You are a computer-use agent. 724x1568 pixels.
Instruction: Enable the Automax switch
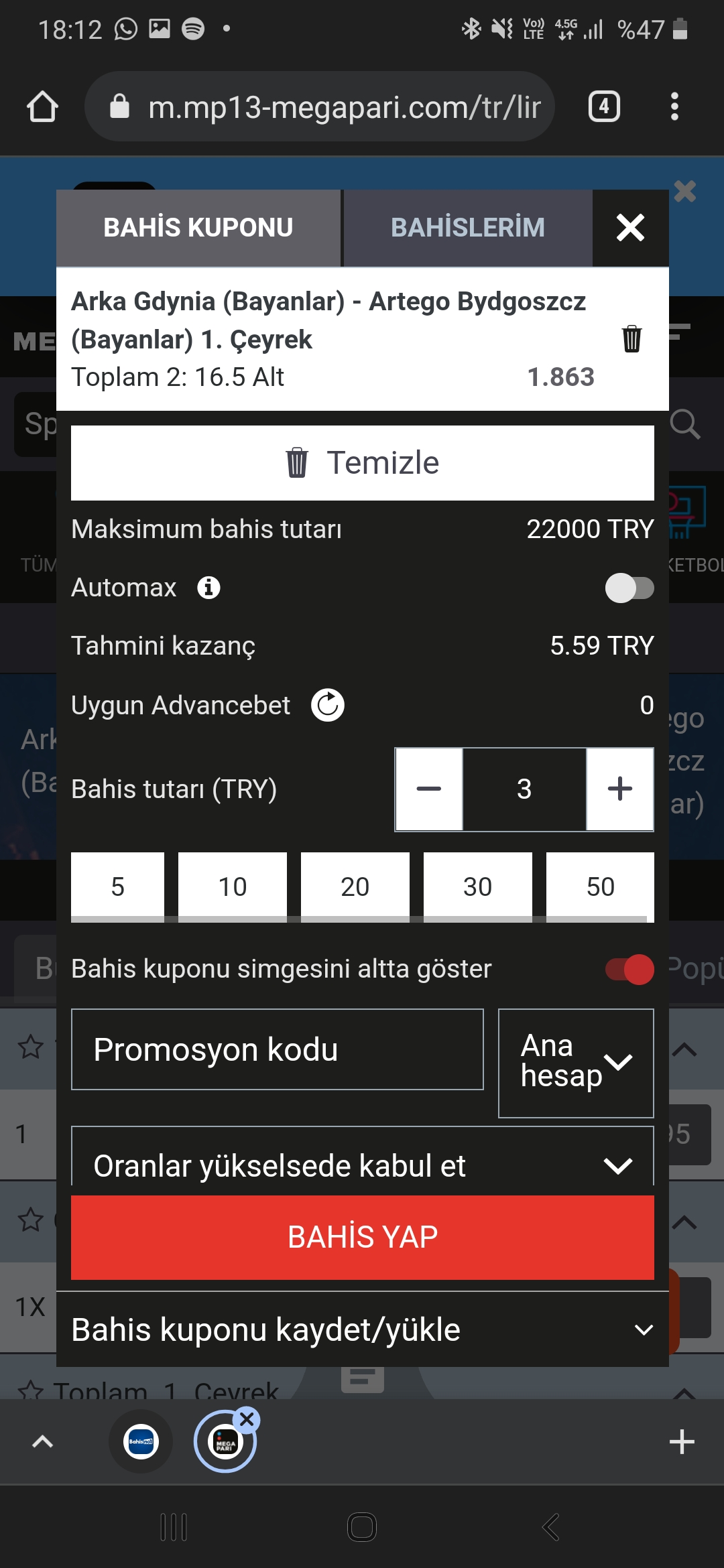[x=629, y=588]
